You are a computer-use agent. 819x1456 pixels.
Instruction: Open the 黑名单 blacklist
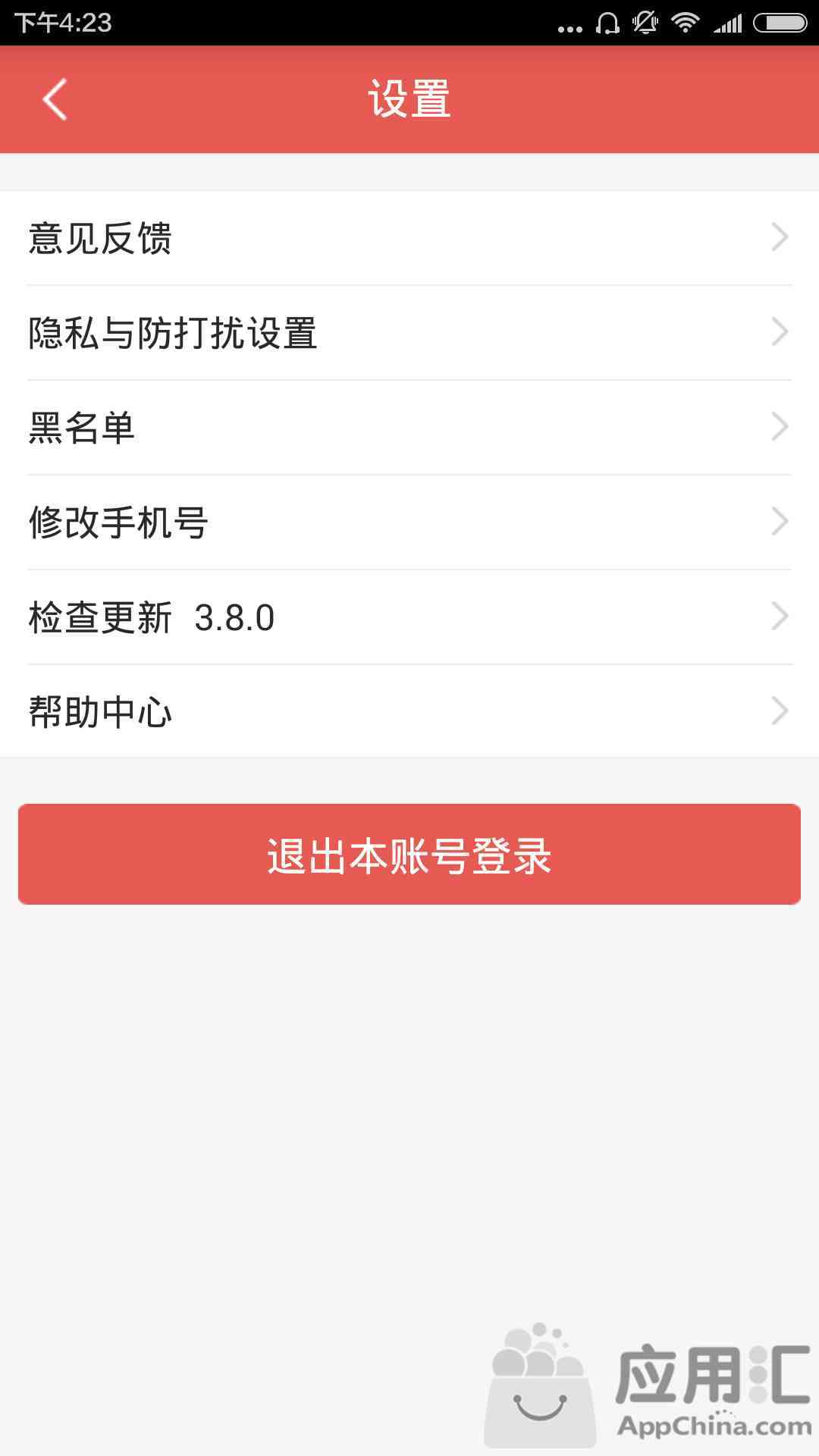point(409,428)
